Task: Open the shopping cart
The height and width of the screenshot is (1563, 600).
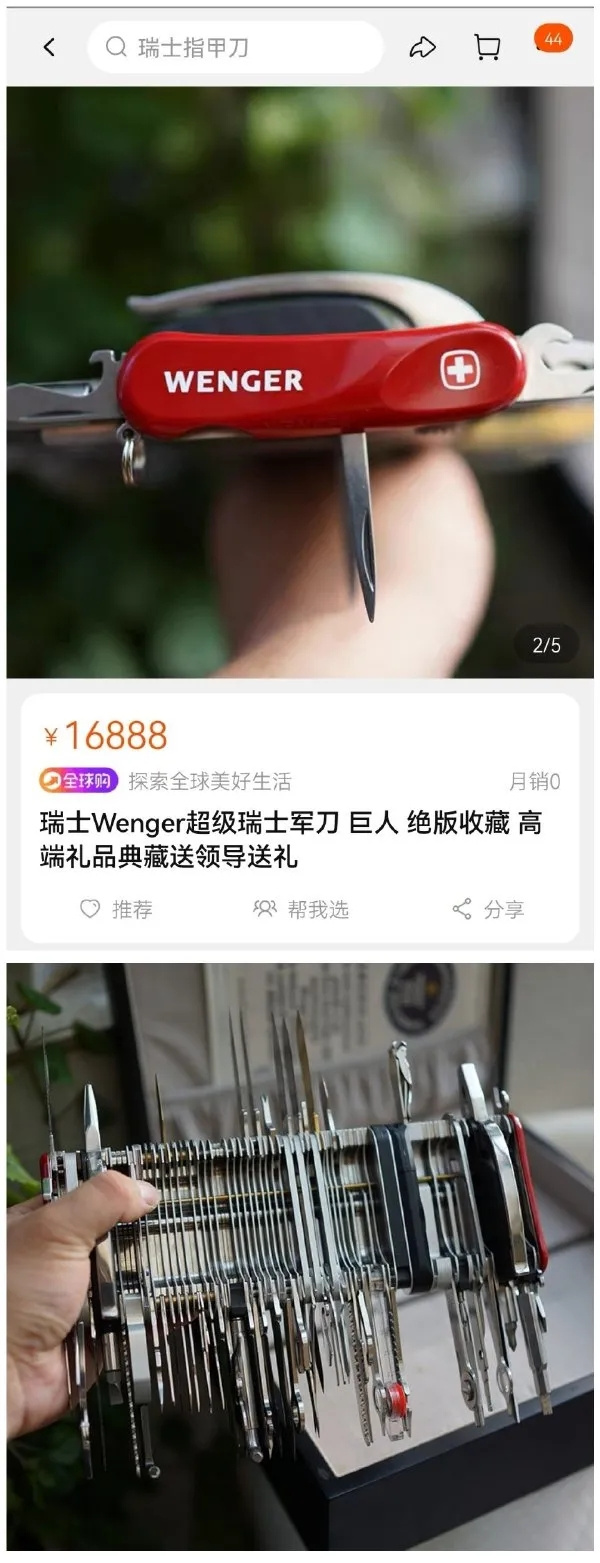Action: tap(487, 47)
